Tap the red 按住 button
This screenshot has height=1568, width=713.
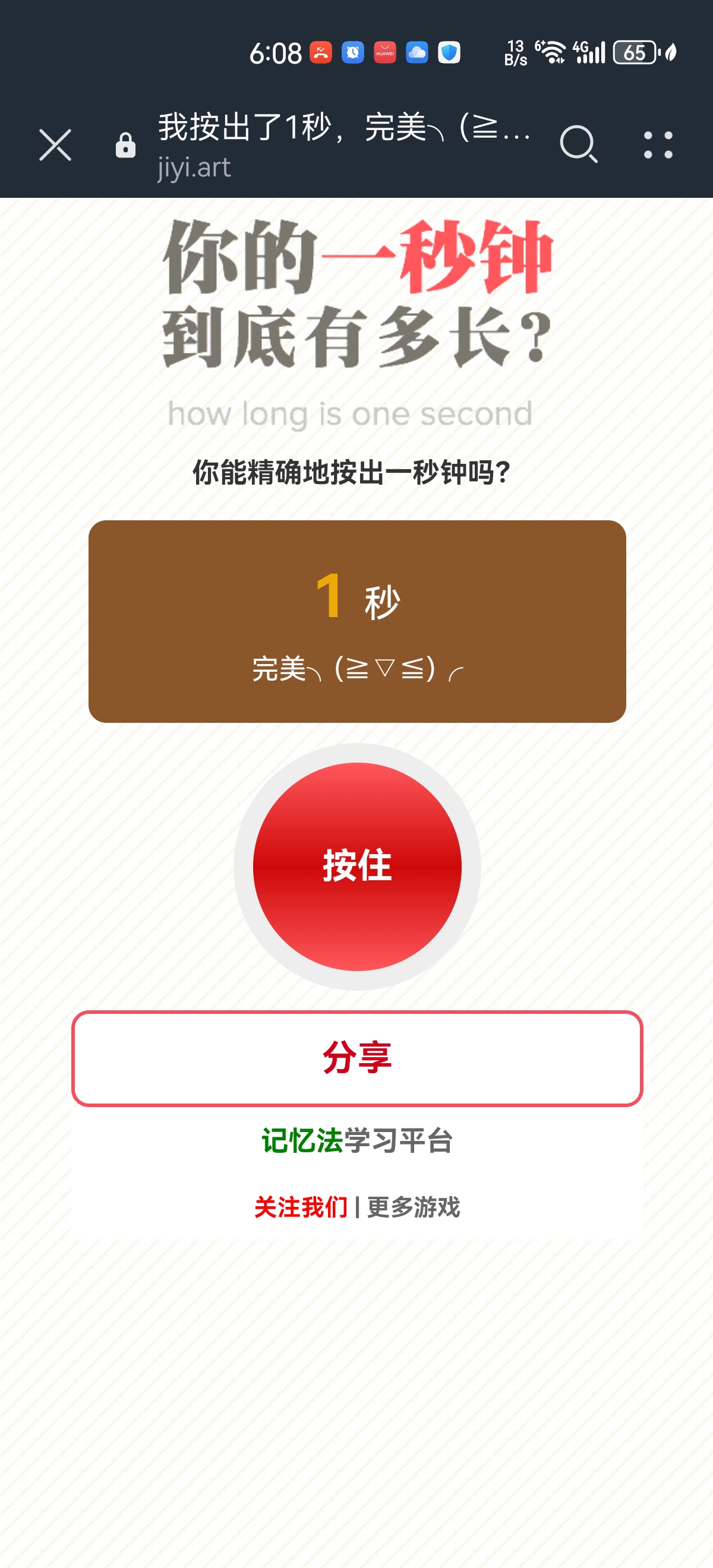[x=357, y=865]
